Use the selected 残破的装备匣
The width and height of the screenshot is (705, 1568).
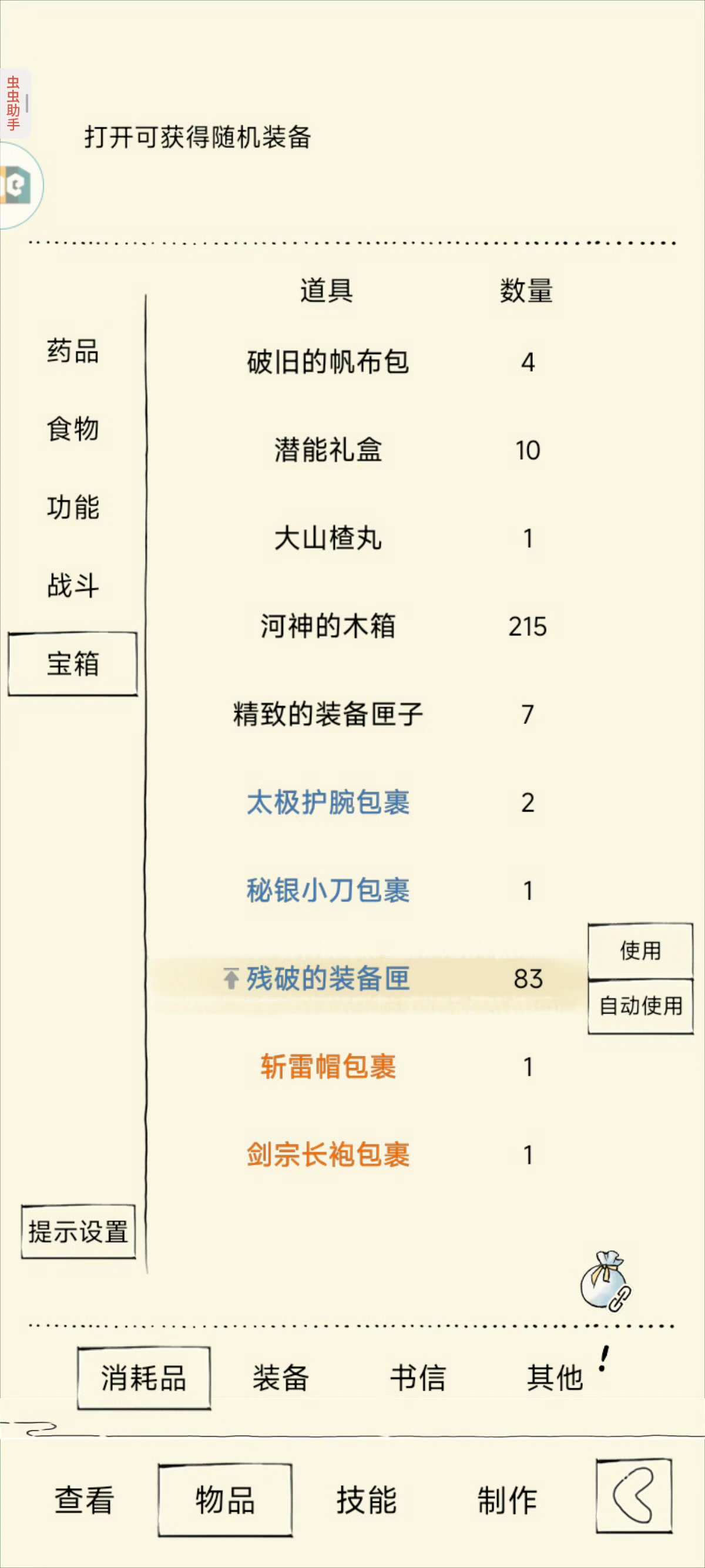pos(640,950)
